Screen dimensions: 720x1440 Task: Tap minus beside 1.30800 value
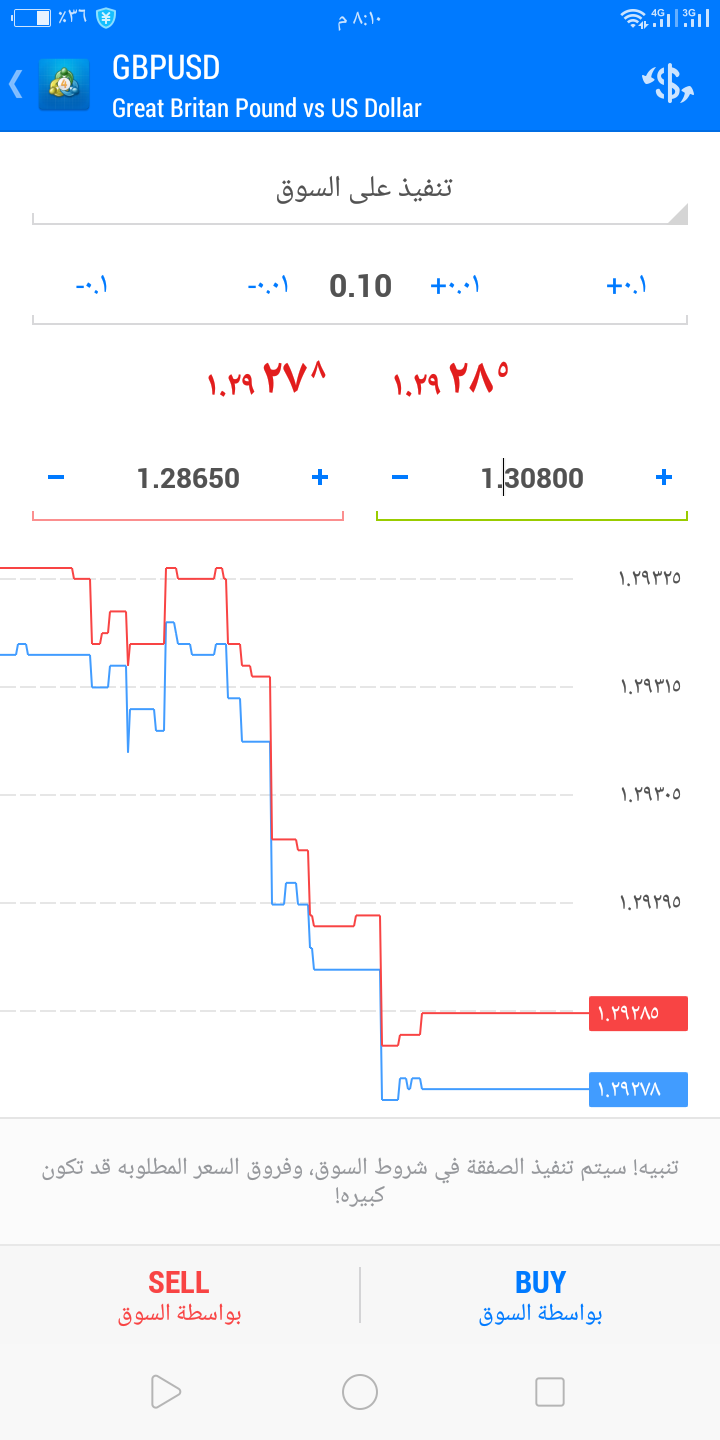[x=400, y=478]
